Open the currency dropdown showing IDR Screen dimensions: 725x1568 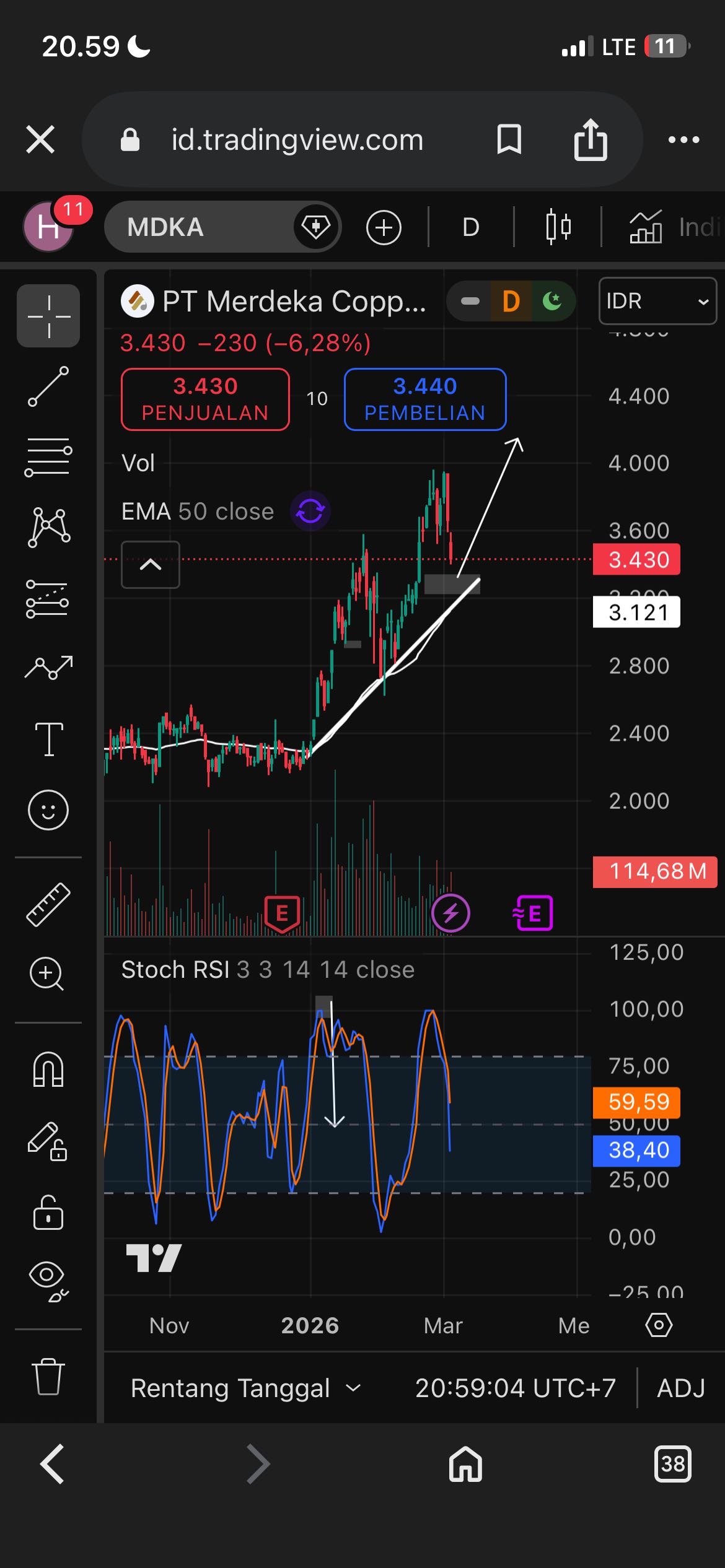tap(657, 301)
